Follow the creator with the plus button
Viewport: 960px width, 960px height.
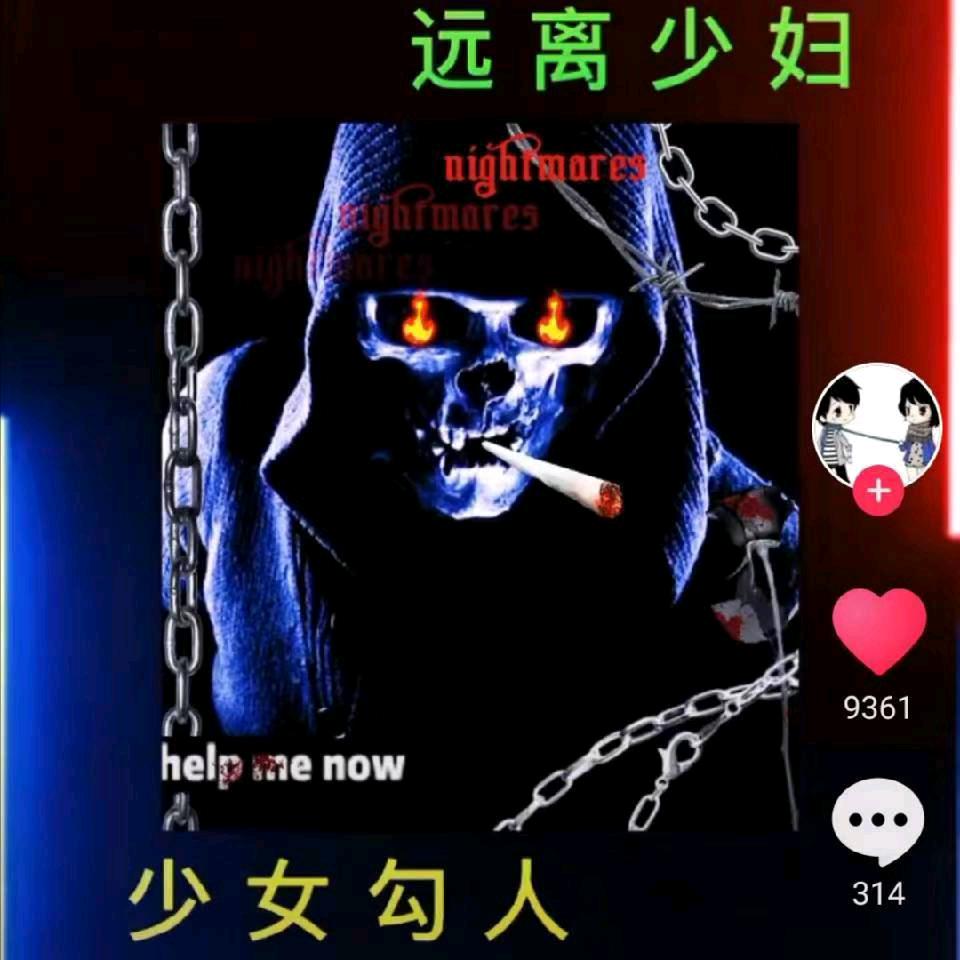(878, 491)
